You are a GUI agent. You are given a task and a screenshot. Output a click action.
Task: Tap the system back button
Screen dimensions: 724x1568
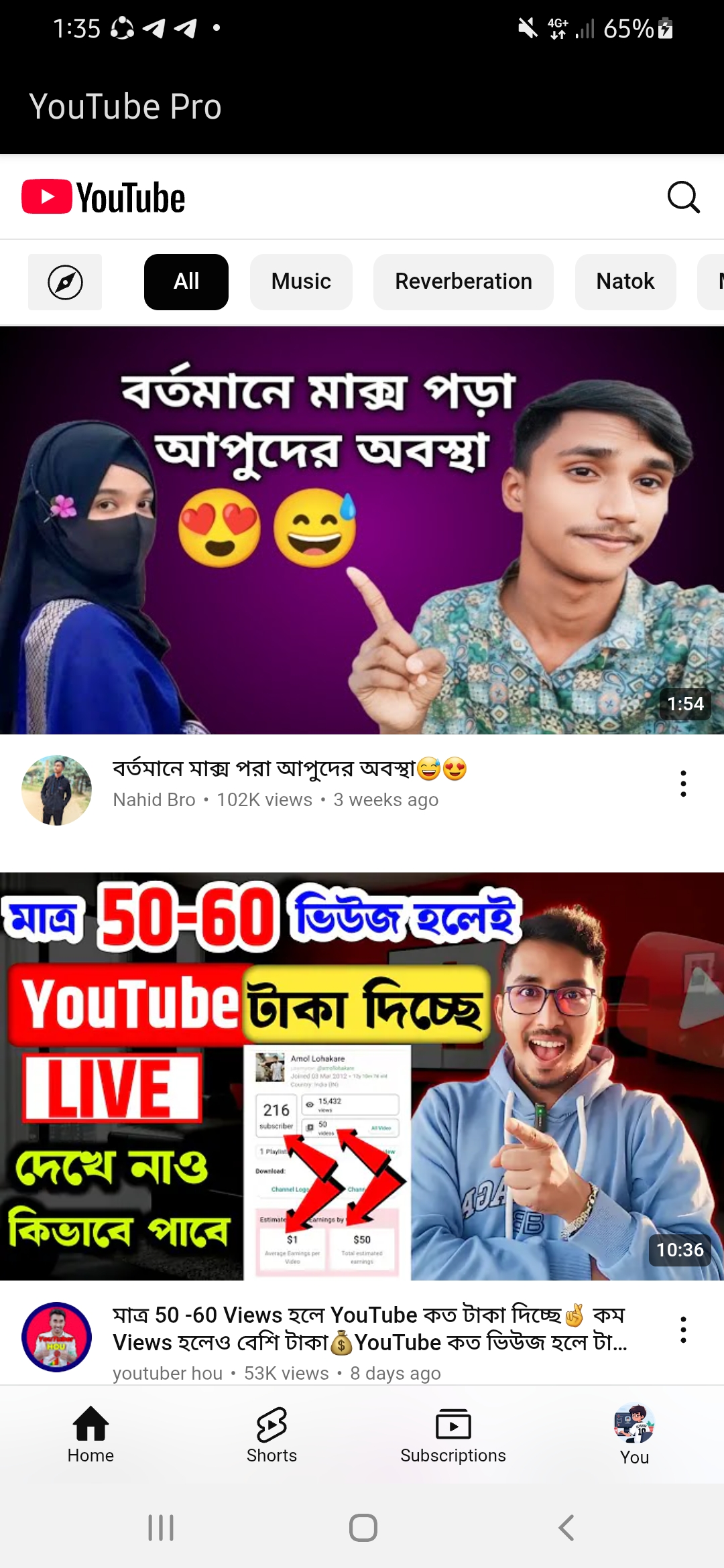click(566, 1528)
